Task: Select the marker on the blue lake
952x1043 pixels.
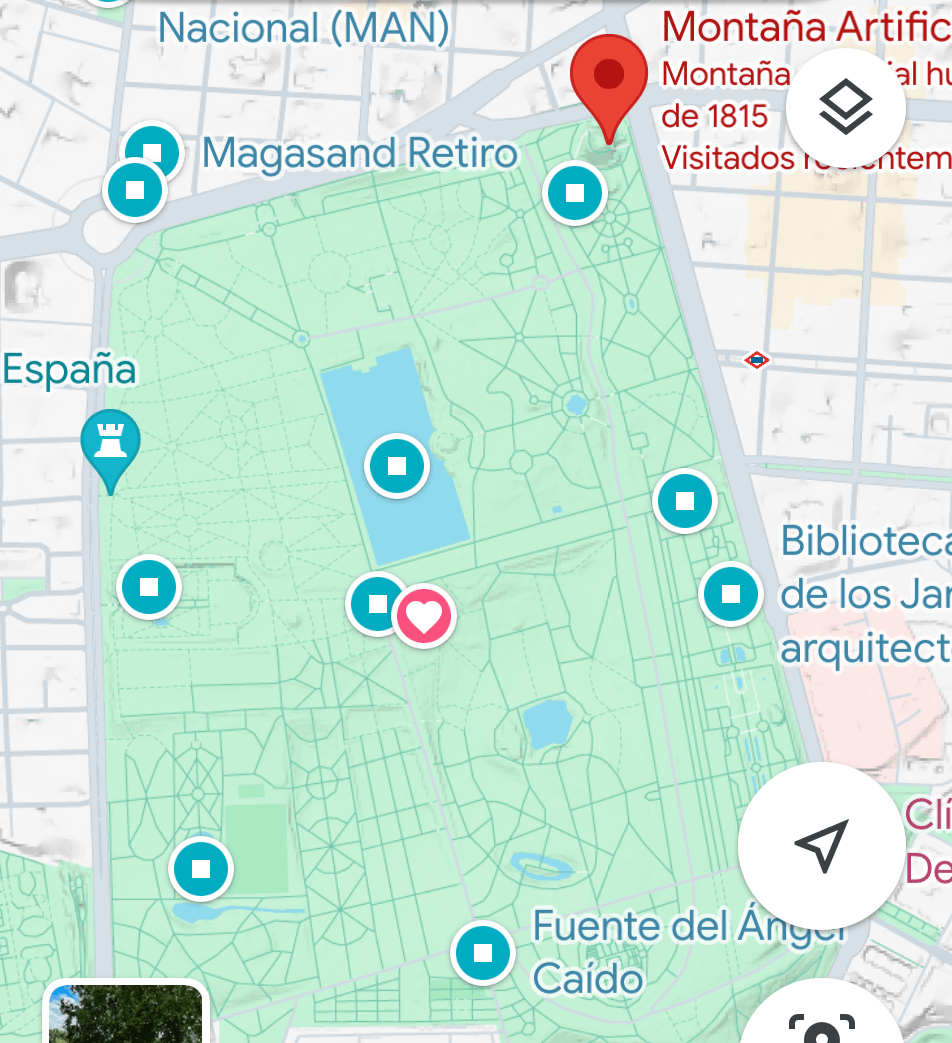Action: coord(396,466)
